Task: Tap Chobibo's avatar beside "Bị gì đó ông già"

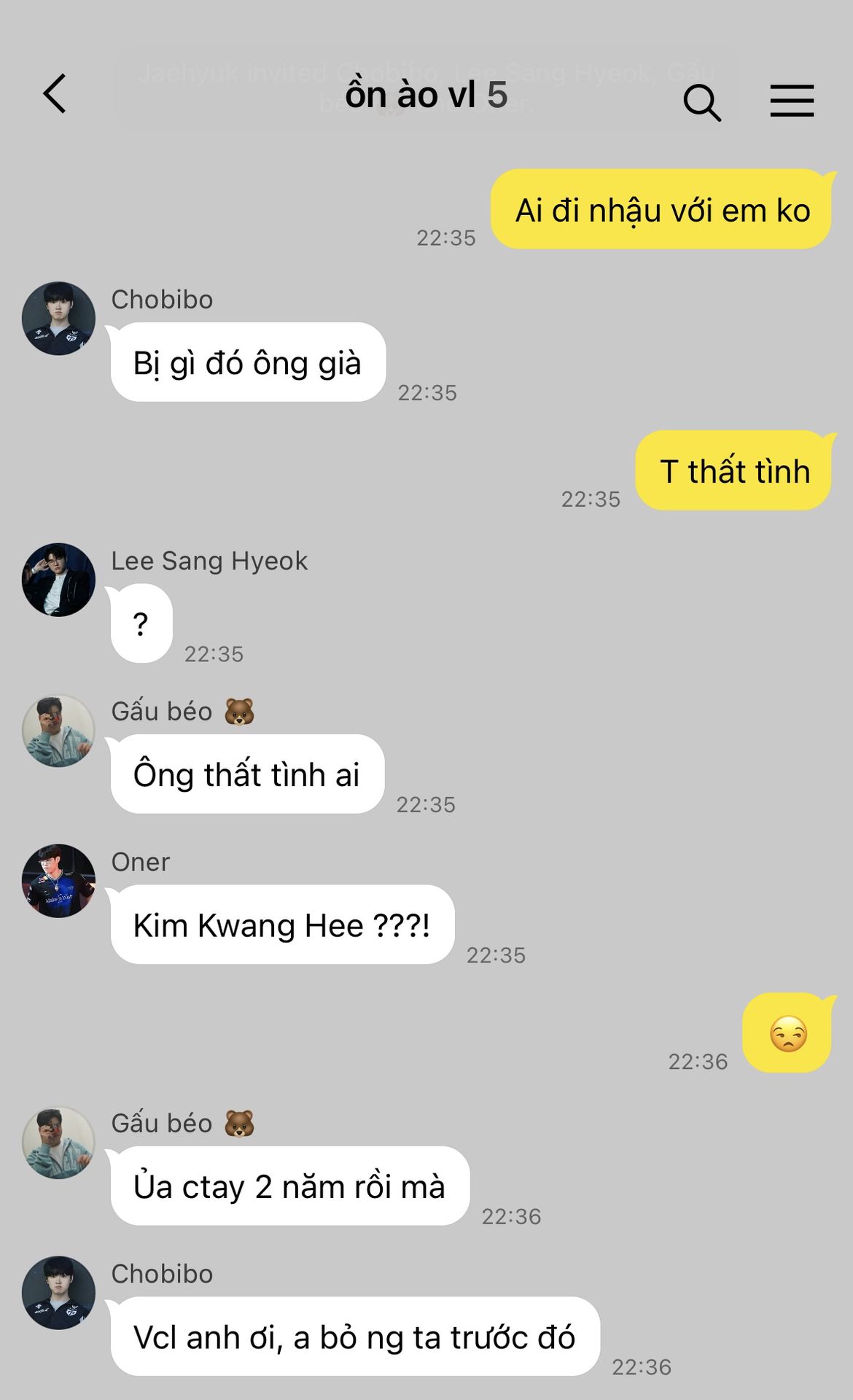Action: pyautogui.click(x=58, y=319)
